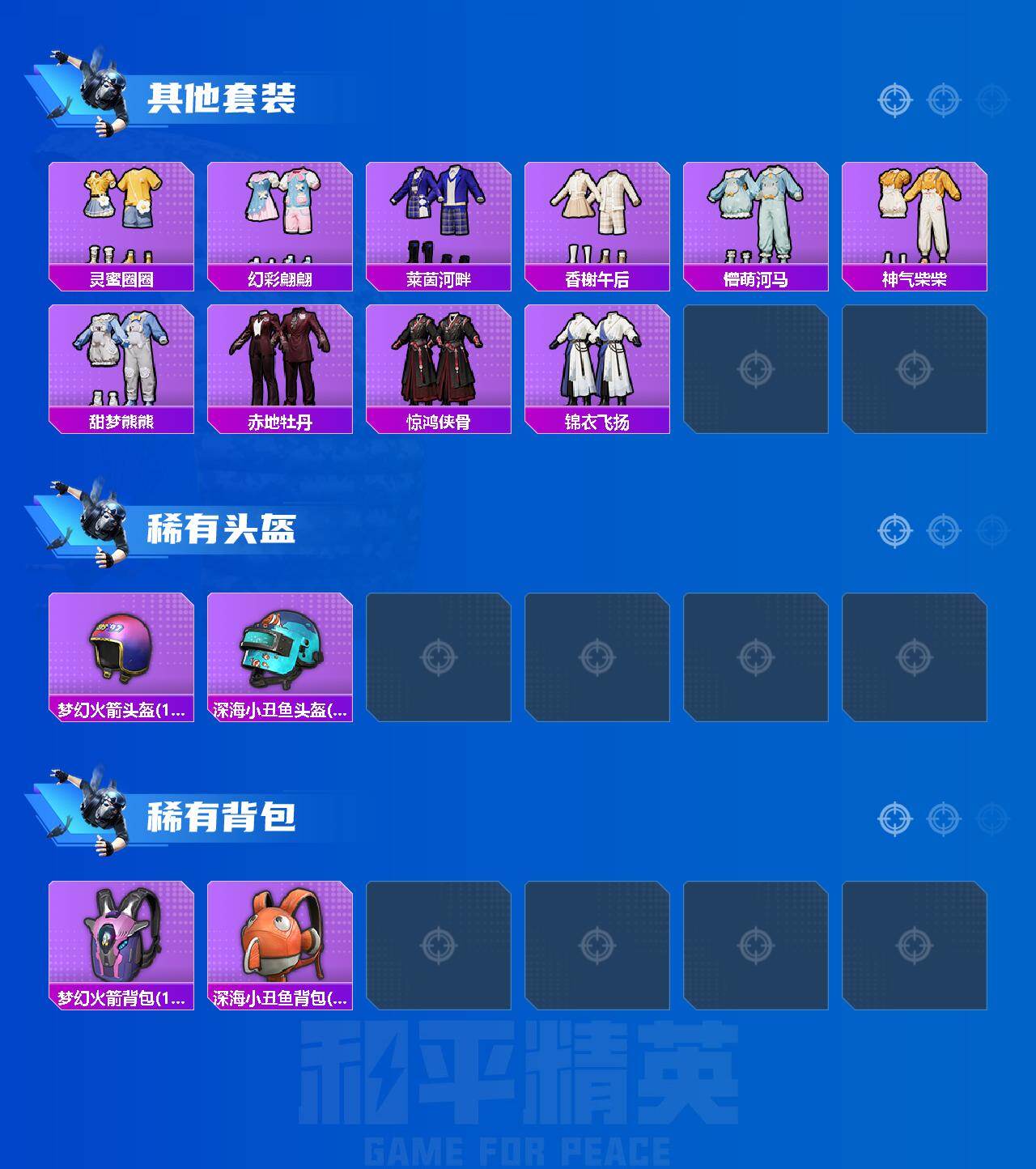The image size is (1036, 1169).
Task: Open the 莱茵河畔 outfit set
Action: click(x=437, y=215)
